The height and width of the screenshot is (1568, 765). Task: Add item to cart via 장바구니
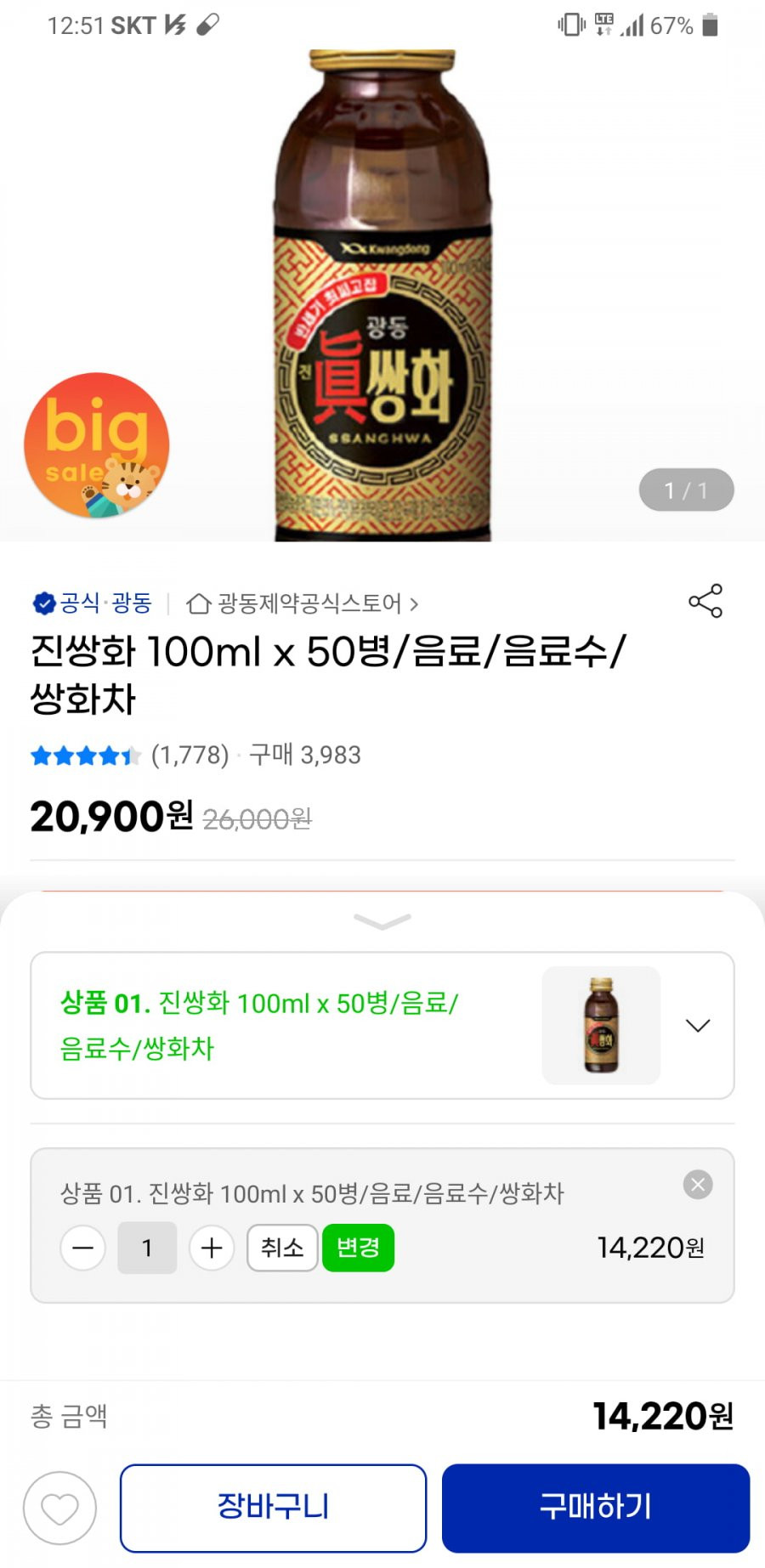(273, 1508)
